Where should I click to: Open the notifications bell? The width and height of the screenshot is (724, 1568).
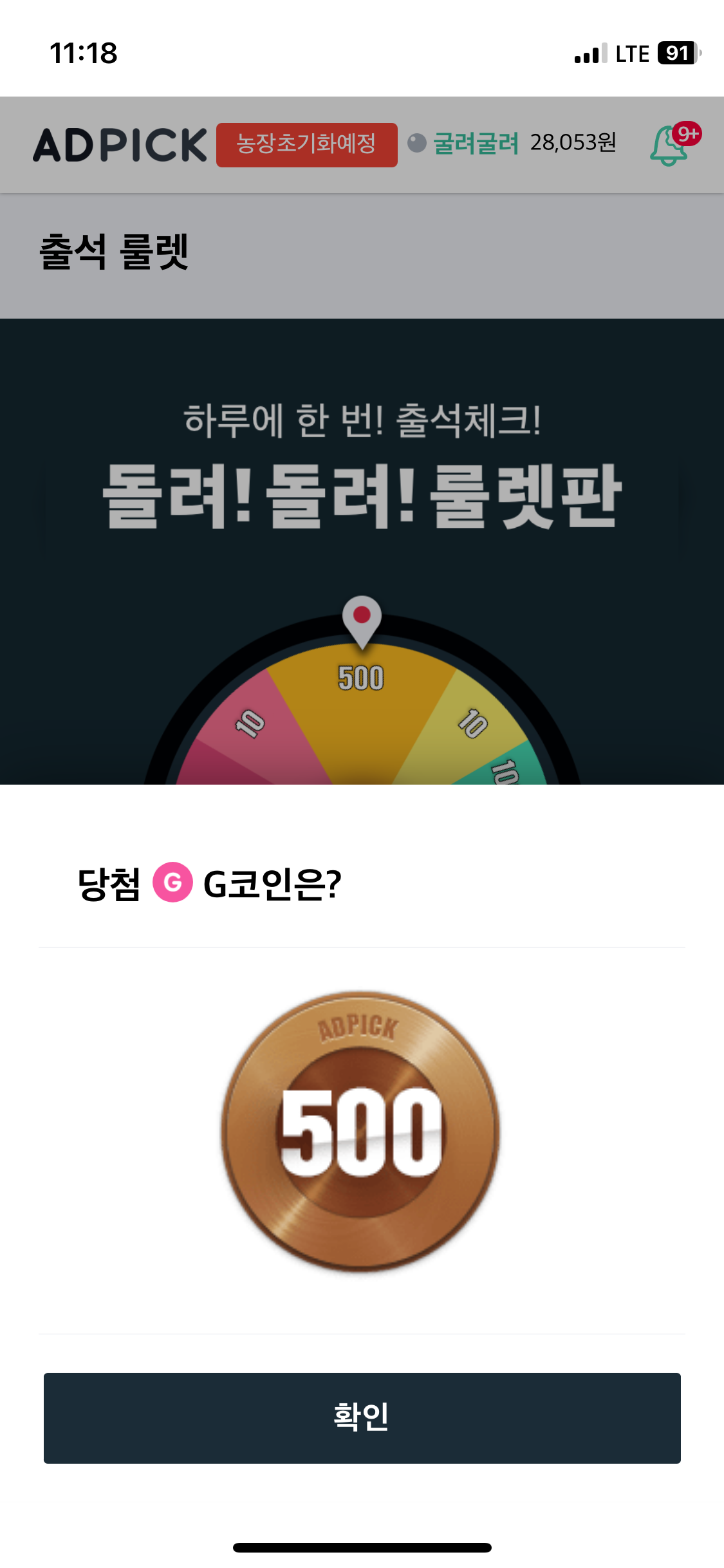[x=669, y=145]
